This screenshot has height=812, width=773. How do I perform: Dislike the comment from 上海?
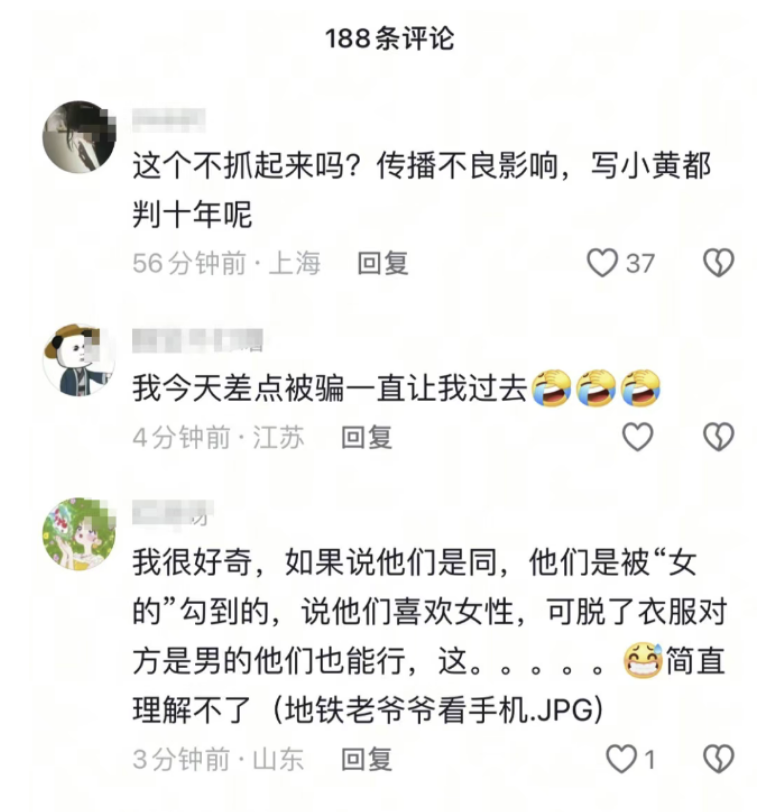click(718, 263)
